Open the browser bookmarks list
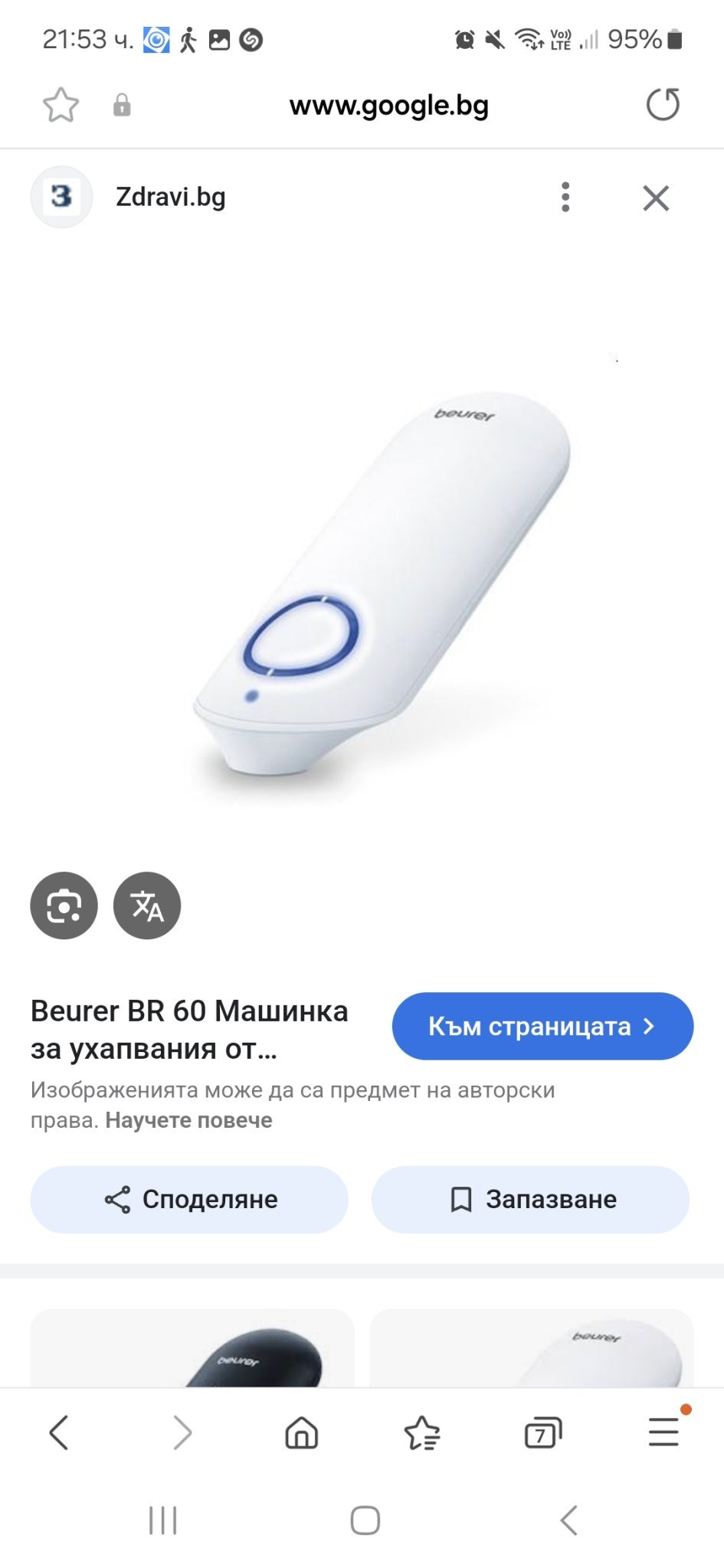Screen dimensions: 724x1568 [x=421, y=1432]
